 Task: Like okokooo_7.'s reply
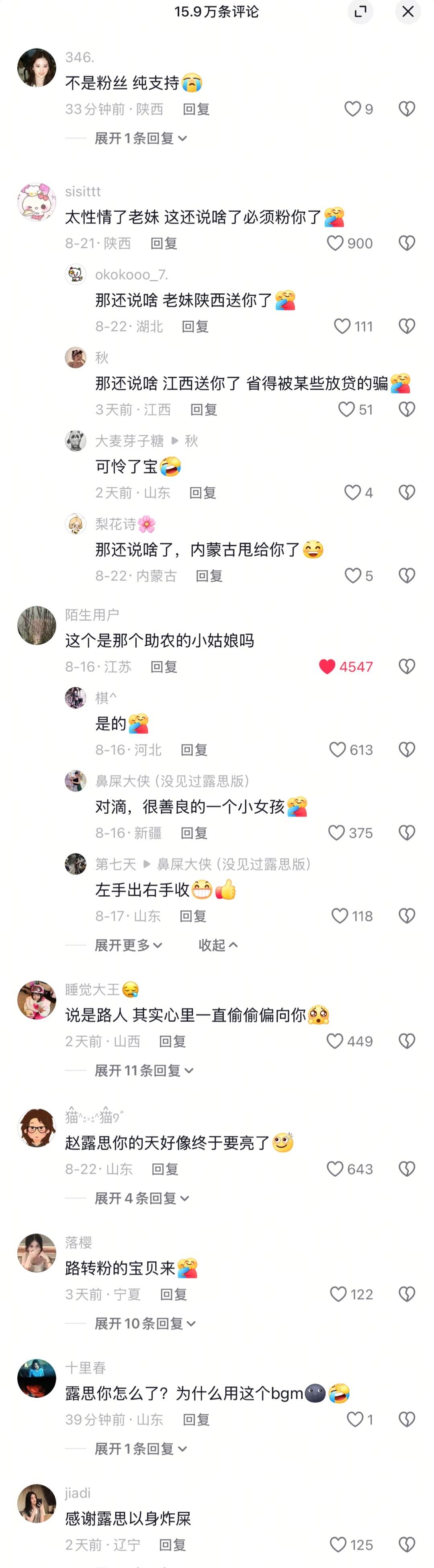point(343,327)
